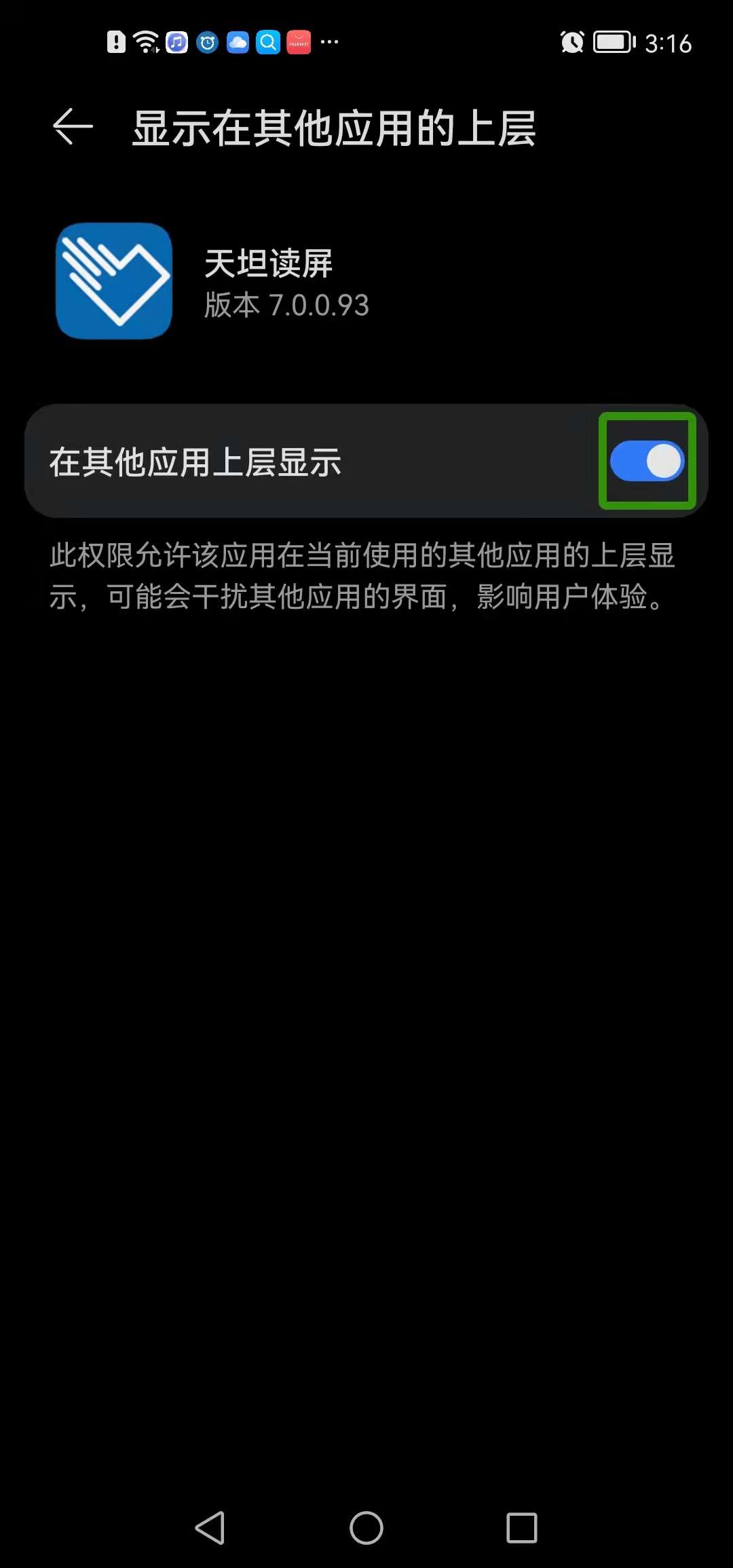Go back using the top arrow
Viewport: 733px width, 1568px height.
(73, 127)
